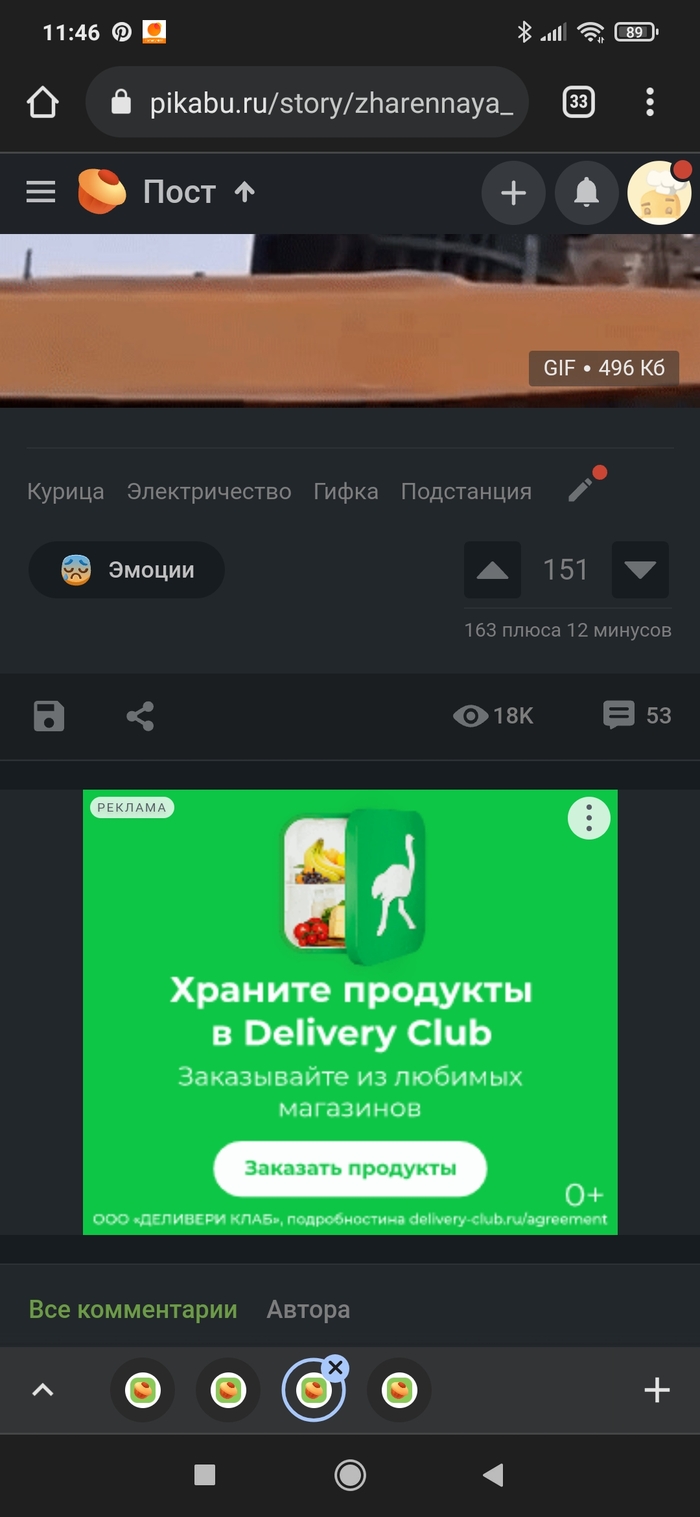Image resolution: width=700 pixels, height=1517 pixels.
Task: Open the Эмоции reactions button
Action: tap(127, 570)
